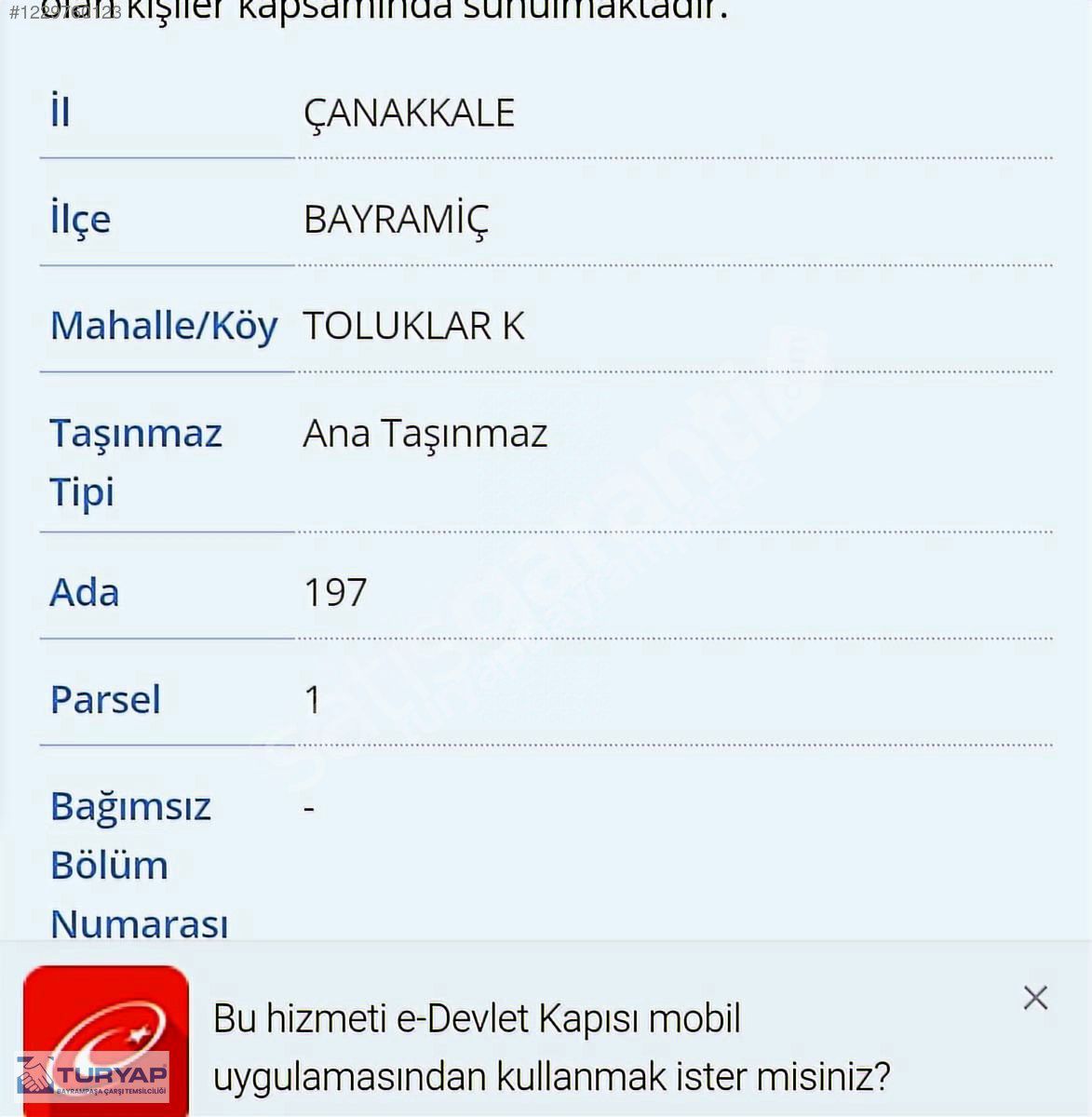The height and width of the screenshot is (1117, 1092).
Task: Open the e-Devlet Kapısı mobile app prompt
Action: click(x=551, y=1047)
